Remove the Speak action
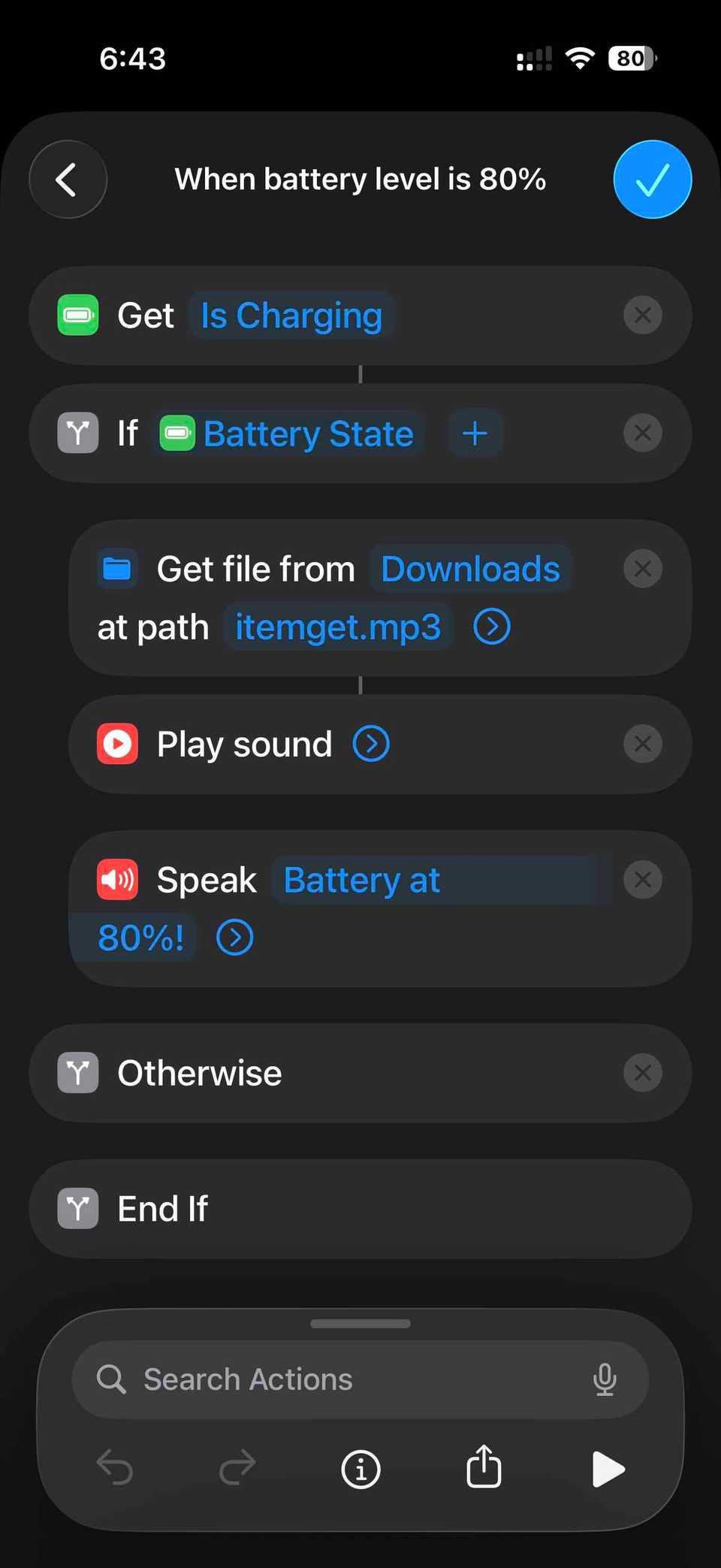The width and height of the screenshot is (721, 1568). (642, 880)
